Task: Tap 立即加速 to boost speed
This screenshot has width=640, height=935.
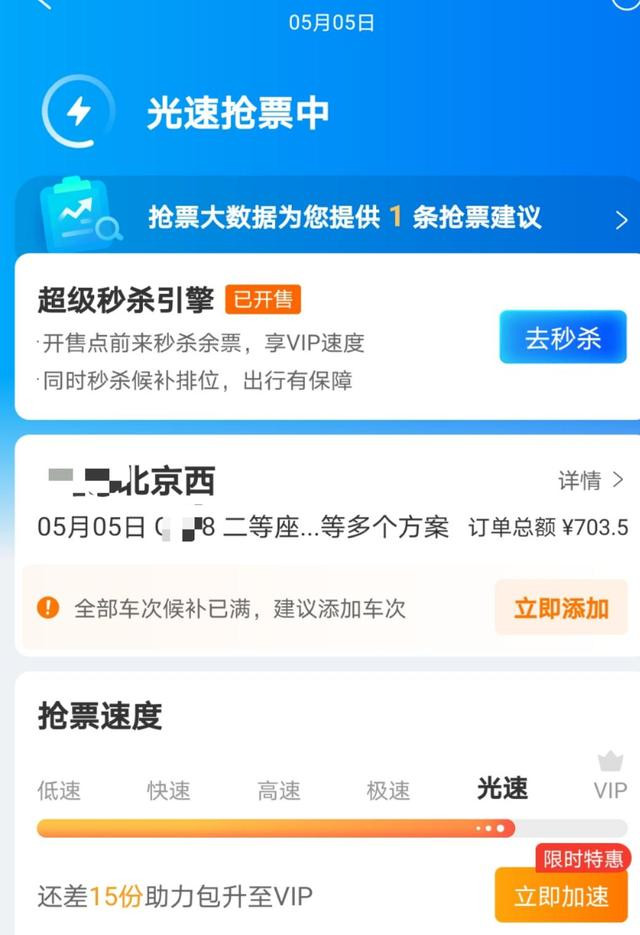Action: click(561, 896)
